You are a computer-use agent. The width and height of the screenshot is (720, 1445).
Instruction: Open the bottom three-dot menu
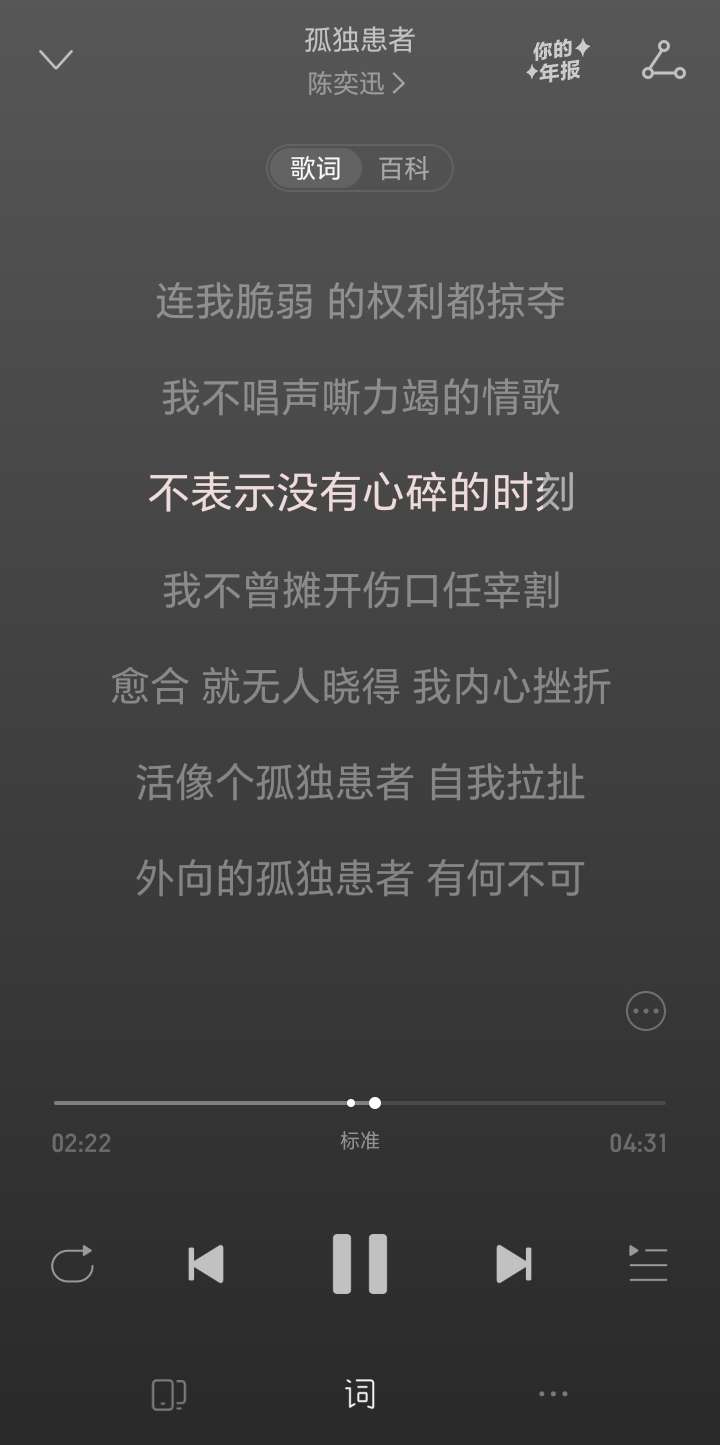(x=553, y=1394)
